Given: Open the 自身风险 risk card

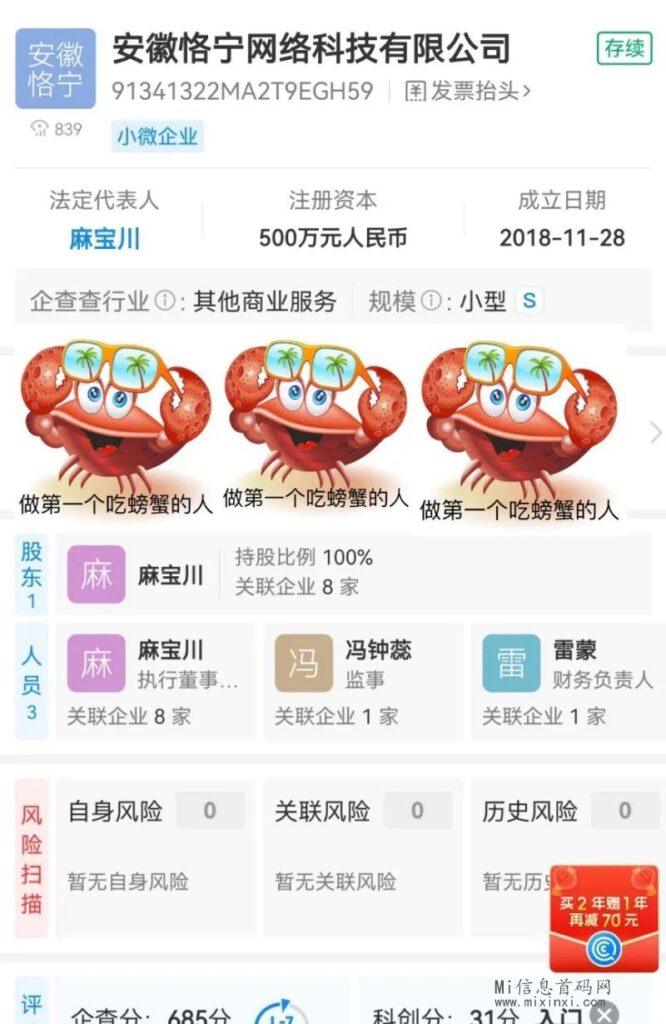Looking at the screenshot, I should [x=155, y=845].
